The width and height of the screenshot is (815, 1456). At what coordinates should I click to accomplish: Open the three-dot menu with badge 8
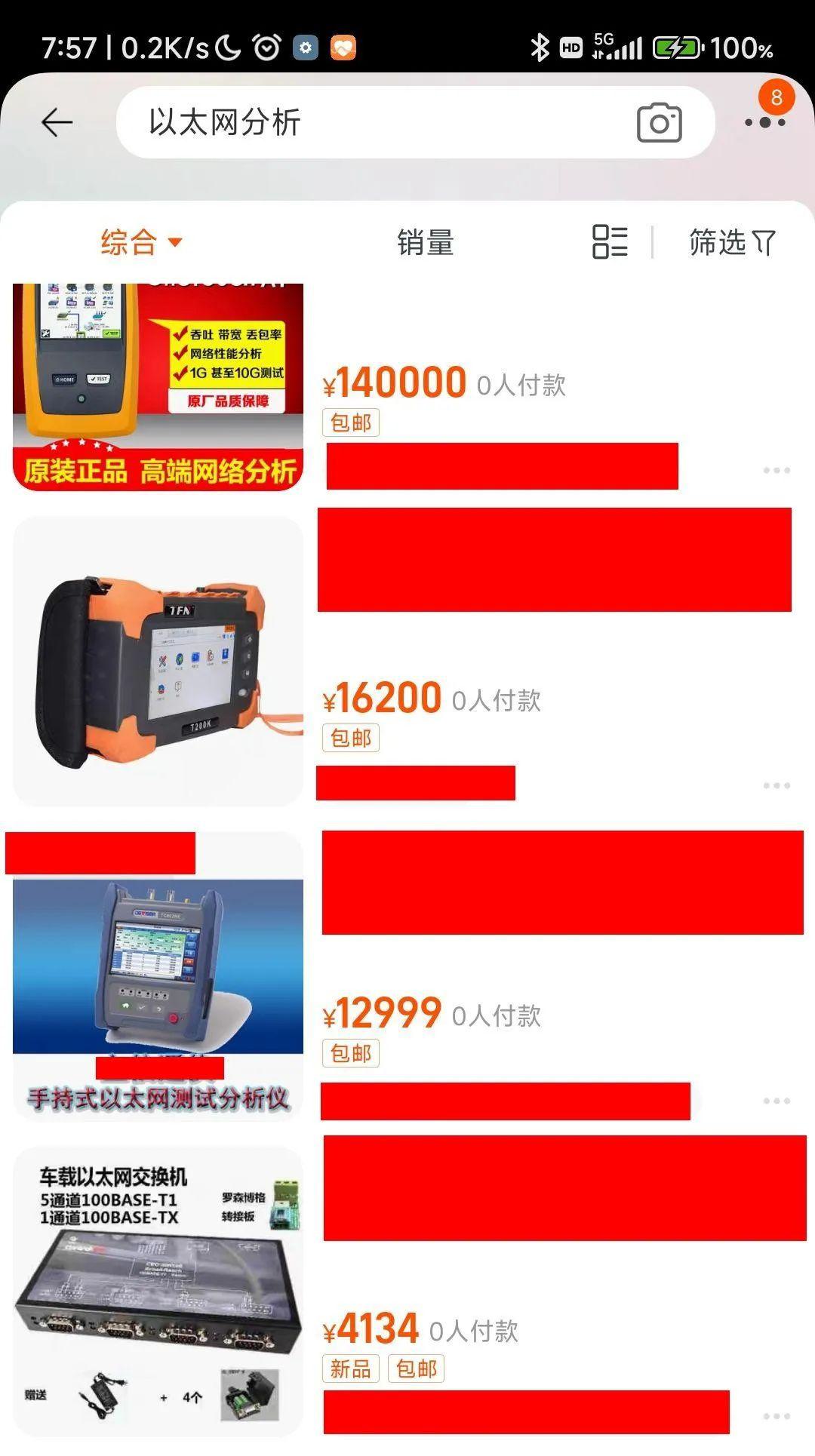765,121
